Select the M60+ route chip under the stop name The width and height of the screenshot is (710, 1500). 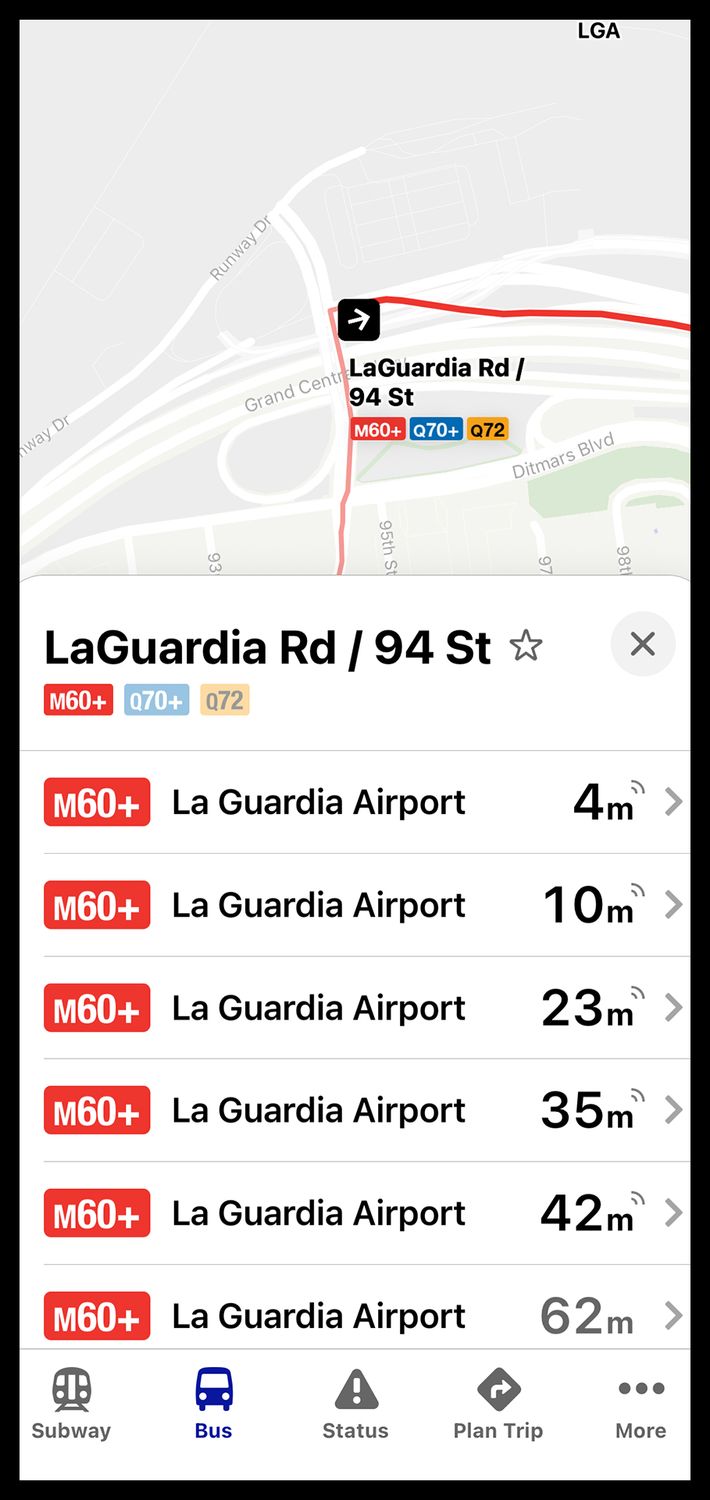click(x=78, y=700)
